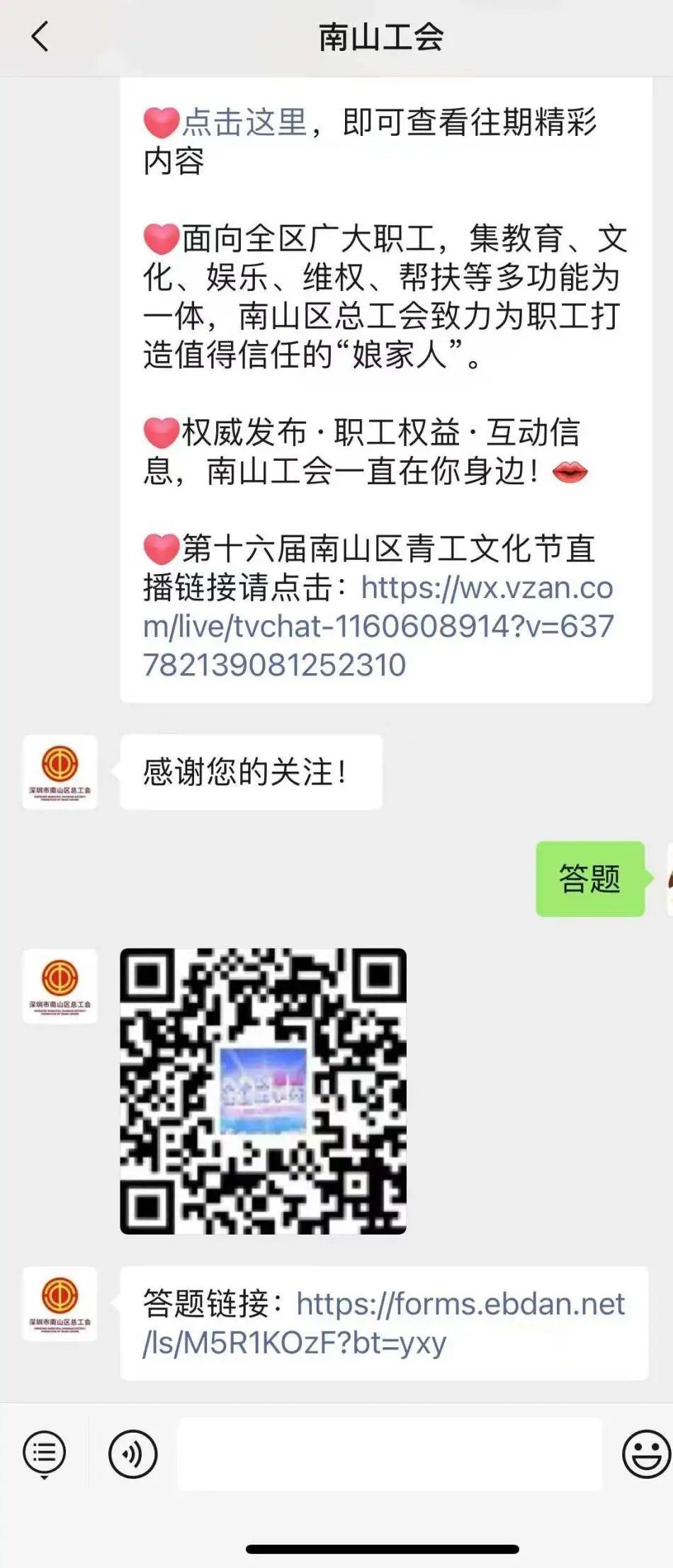Switch to the account service menu
Viewport: 673px width, 1568px height.
pos(44,1455)
